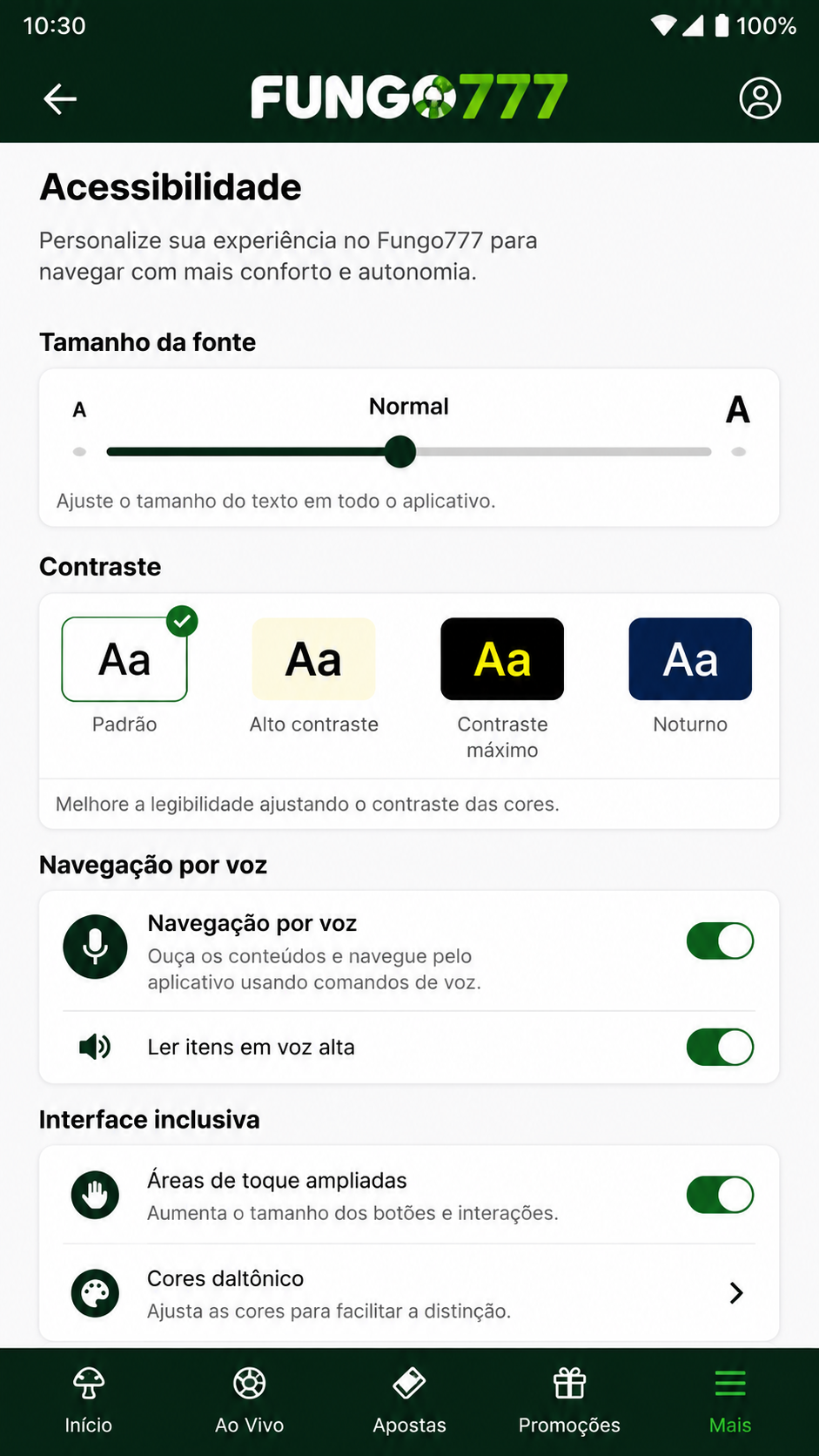
Task: Tap the font size slider handle
Action: 400,452
